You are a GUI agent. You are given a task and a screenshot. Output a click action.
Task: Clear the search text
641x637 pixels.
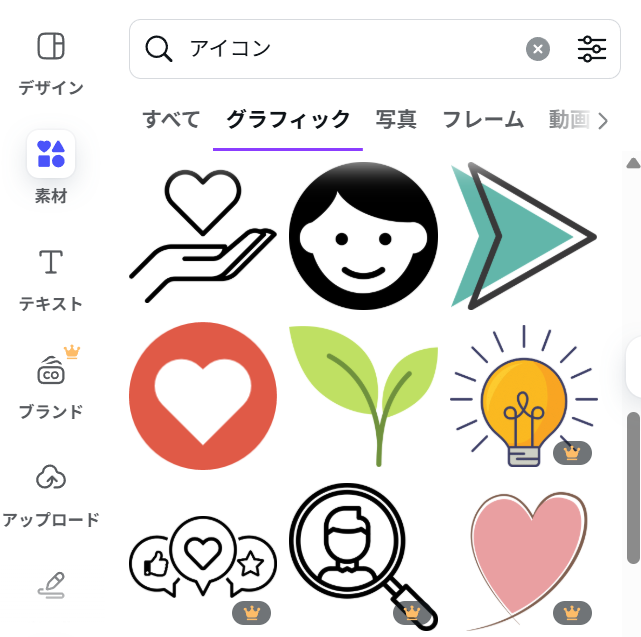pos(538,49)
